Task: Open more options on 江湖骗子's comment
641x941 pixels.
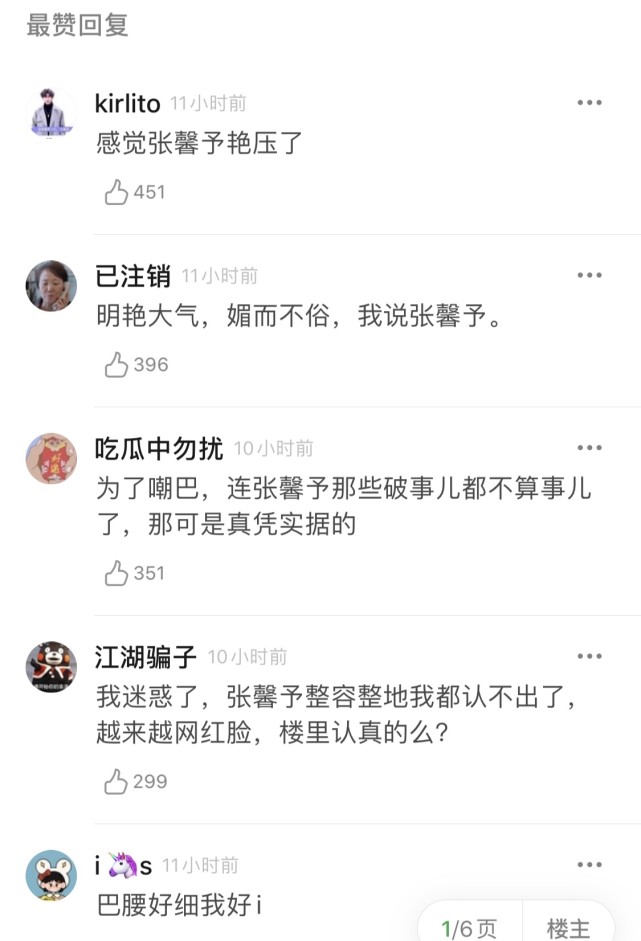Action: coord(589,656)
